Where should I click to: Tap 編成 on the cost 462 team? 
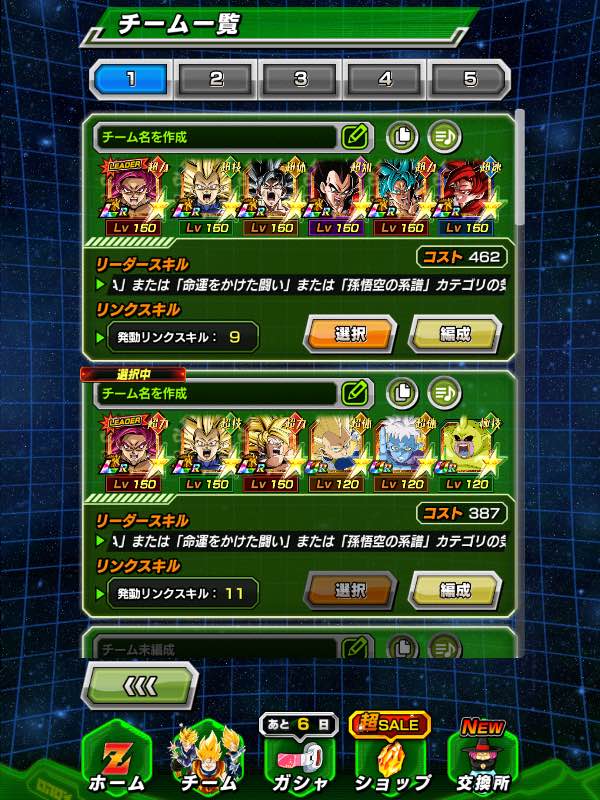[455, 334]
